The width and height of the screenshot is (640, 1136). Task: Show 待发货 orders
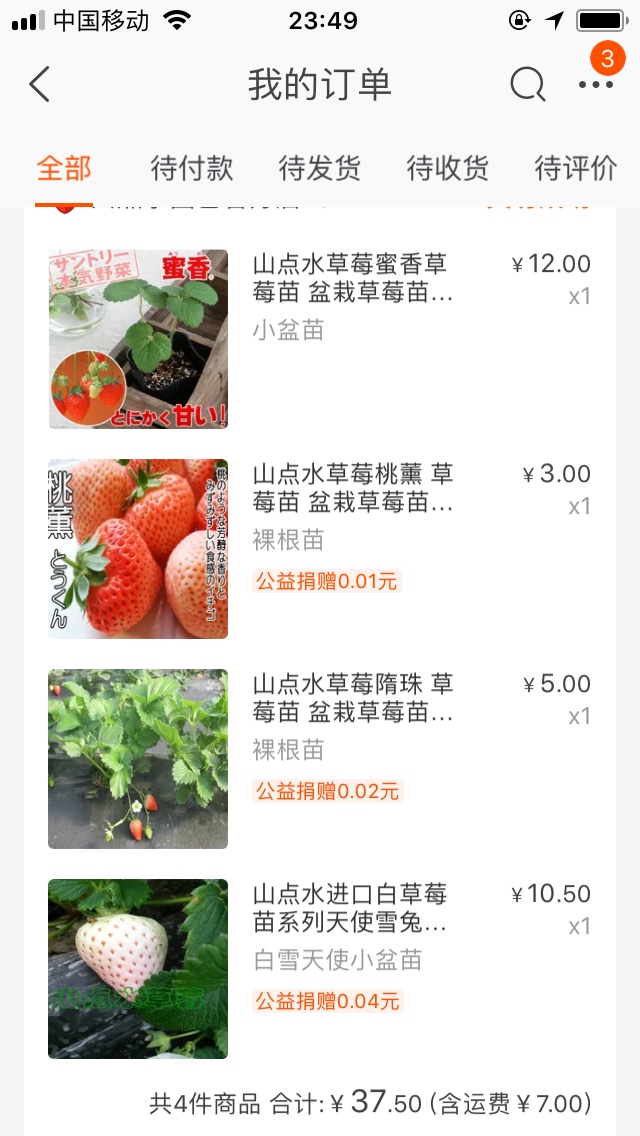(x=320, y=168)
